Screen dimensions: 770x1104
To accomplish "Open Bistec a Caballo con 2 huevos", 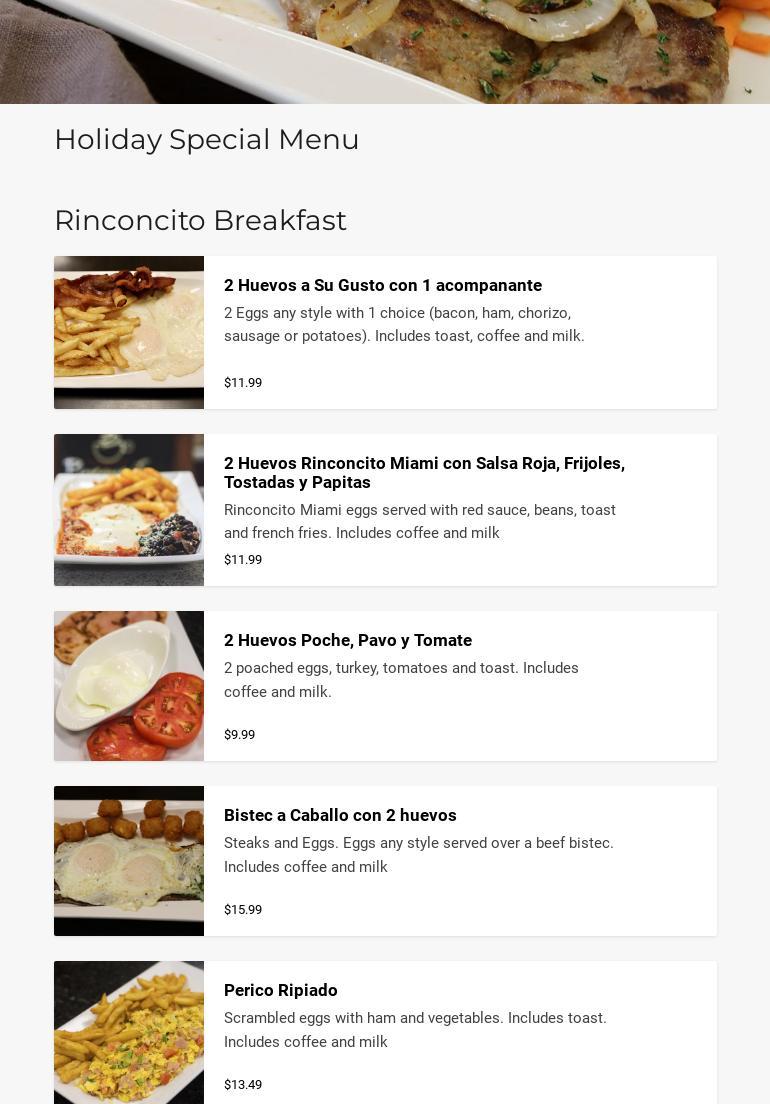I will (340, 815).
